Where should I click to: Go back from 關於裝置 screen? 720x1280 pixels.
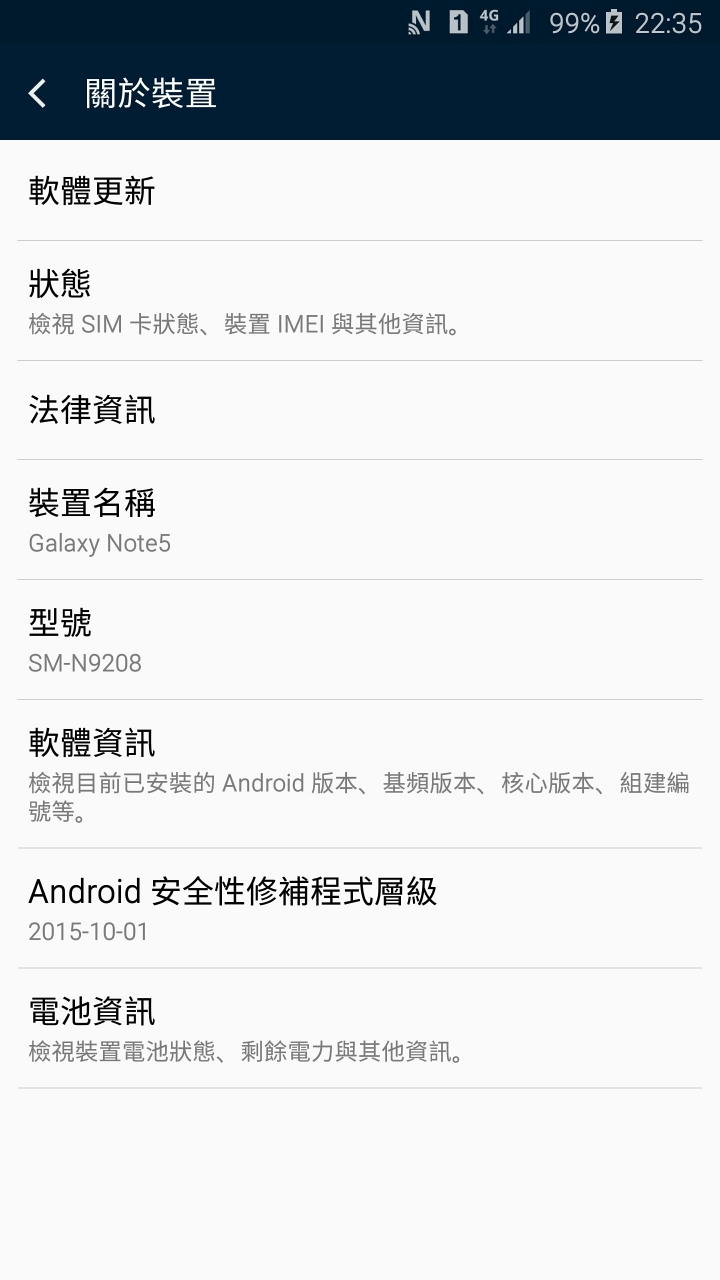38,94
